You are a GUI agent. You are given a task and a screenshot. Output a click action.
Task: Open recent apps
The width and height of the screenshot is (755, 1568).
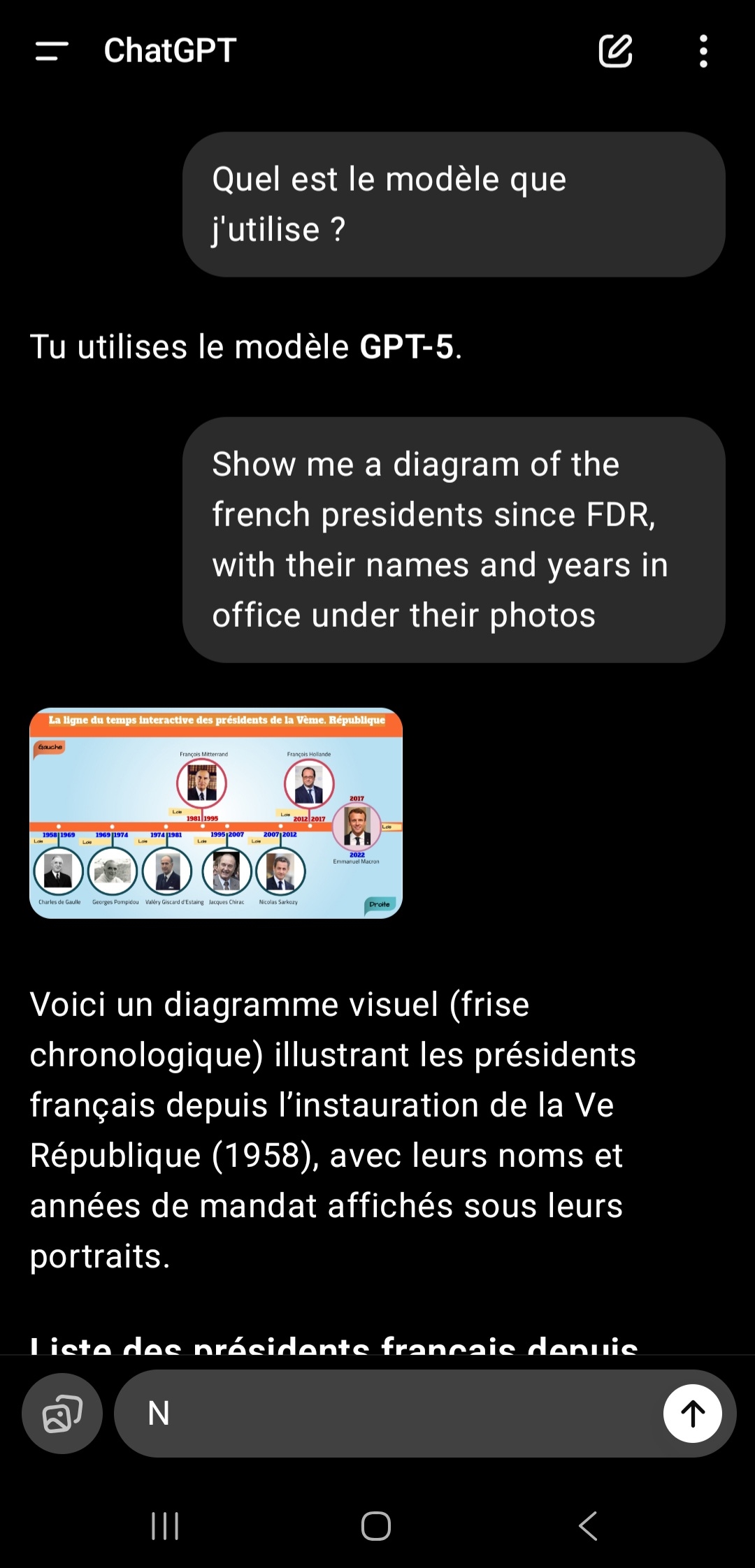point(166,1526)
